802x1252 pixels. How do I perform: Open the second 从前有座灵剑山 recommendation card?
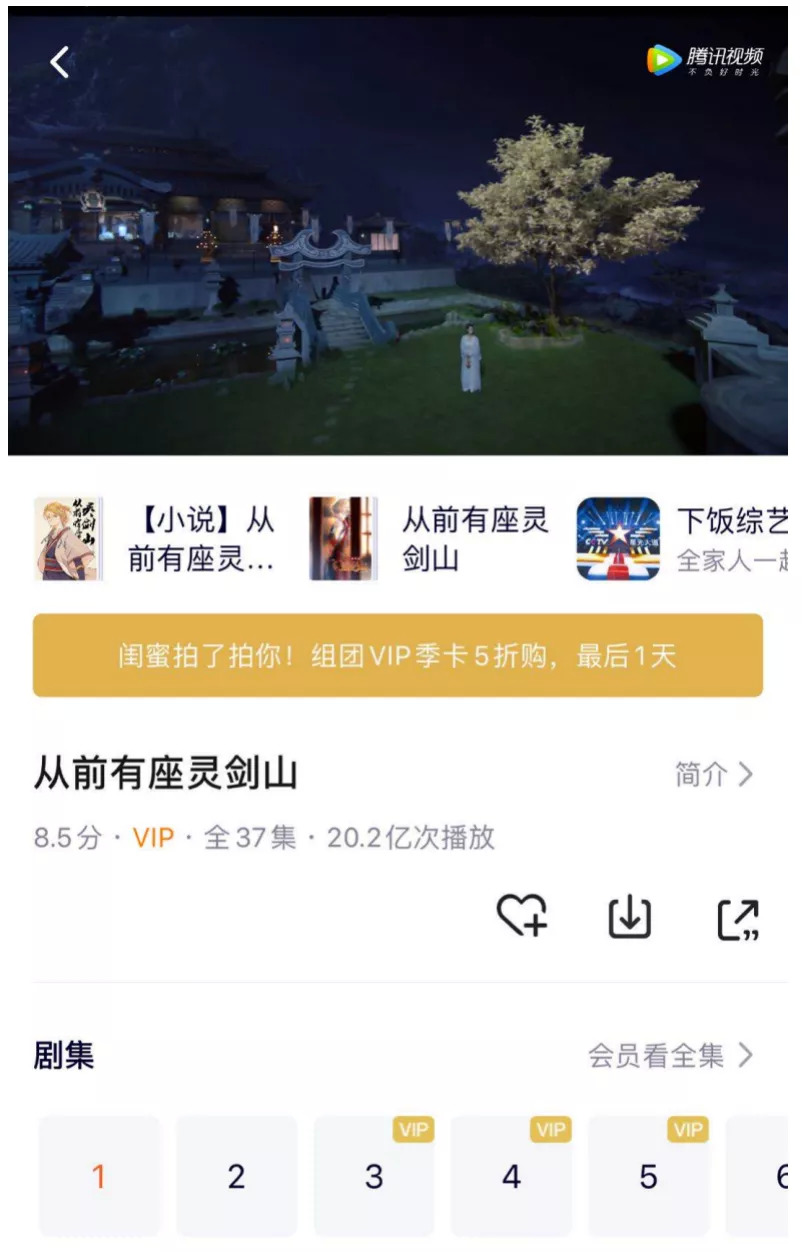pos(430,539)
